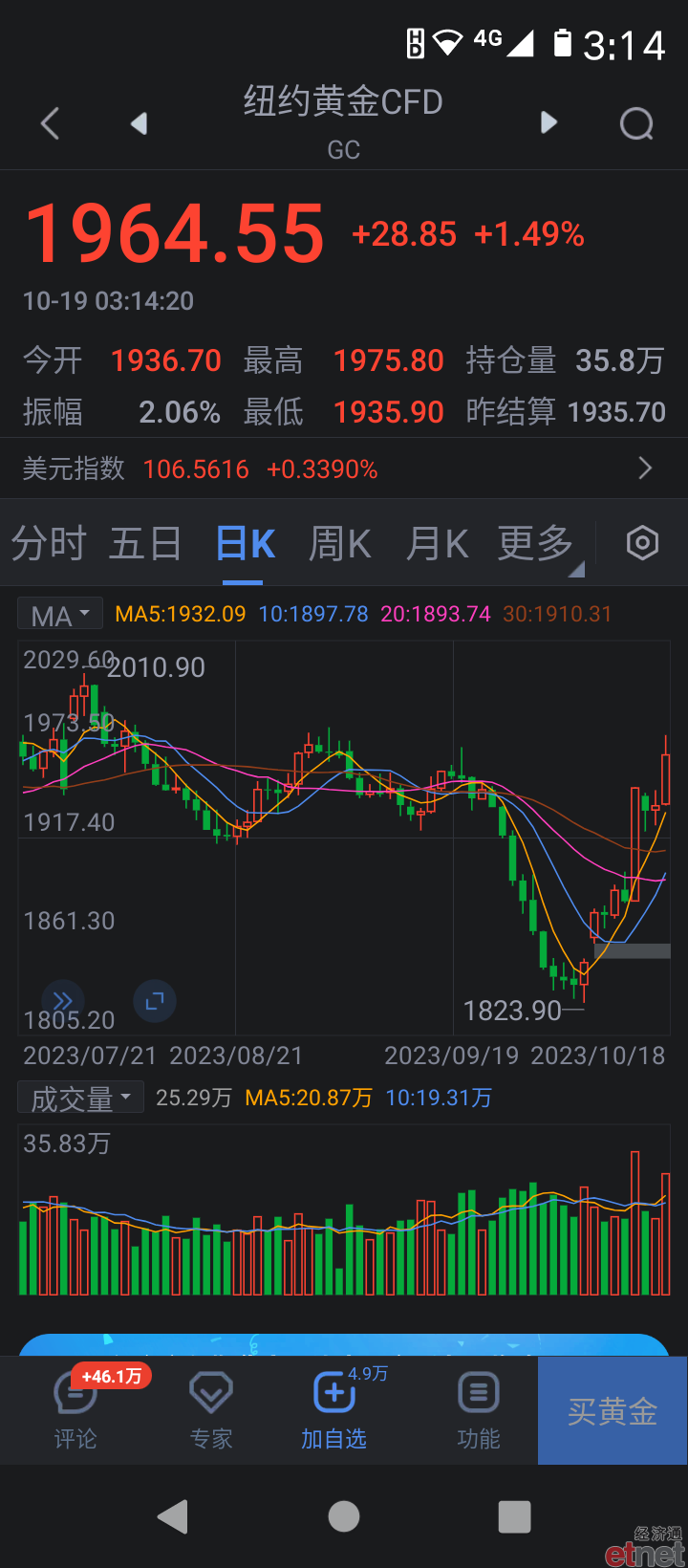Open the 美元指数 row details
This screenshot has width=688, height=1568.
coord(344,468)
